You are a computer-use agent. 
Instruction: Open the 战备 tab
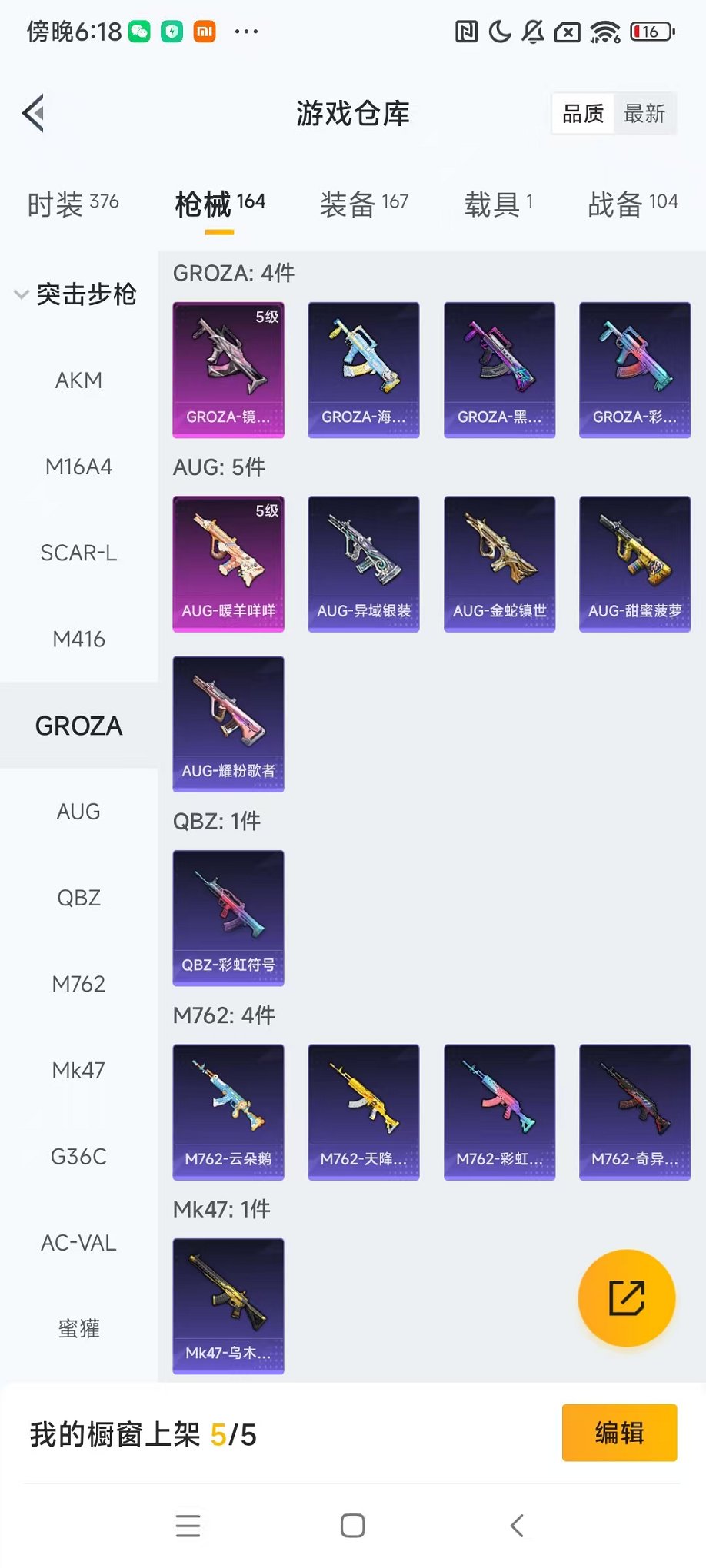click(x=632, y=204)
